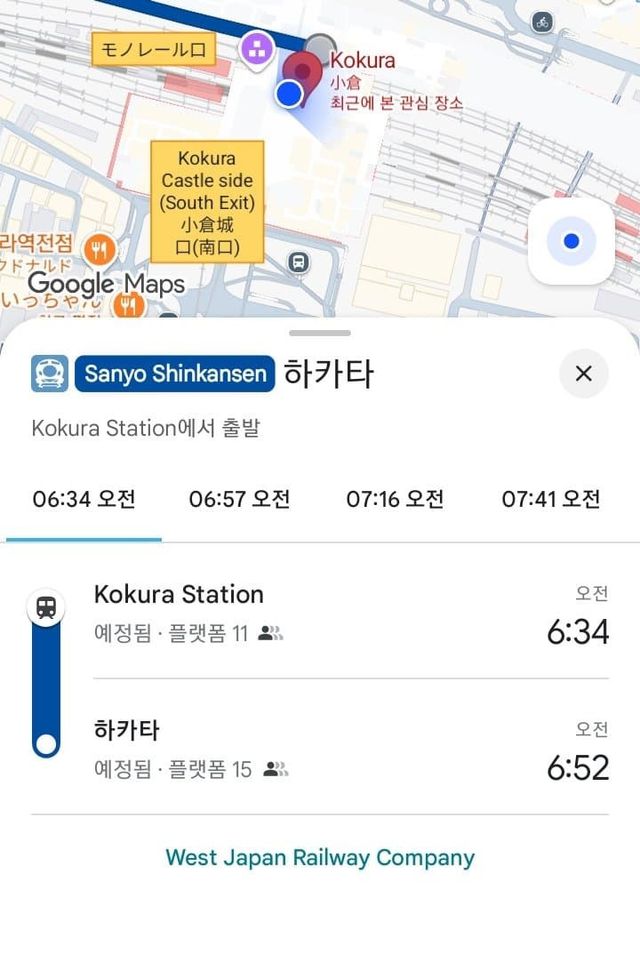Switch to the 06:57 오전 departure
This screenshot has height=956, width=640.
pyautogui.click(x=240, y=499)
